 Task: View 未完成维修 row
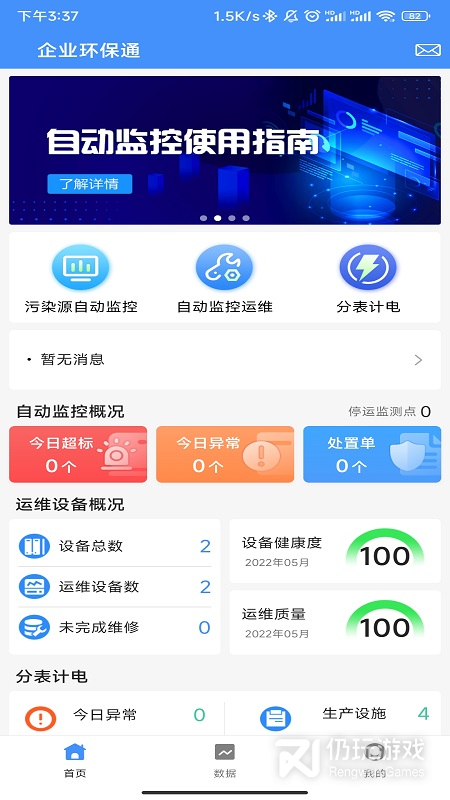pyautogui.click(x=115, y=628)
